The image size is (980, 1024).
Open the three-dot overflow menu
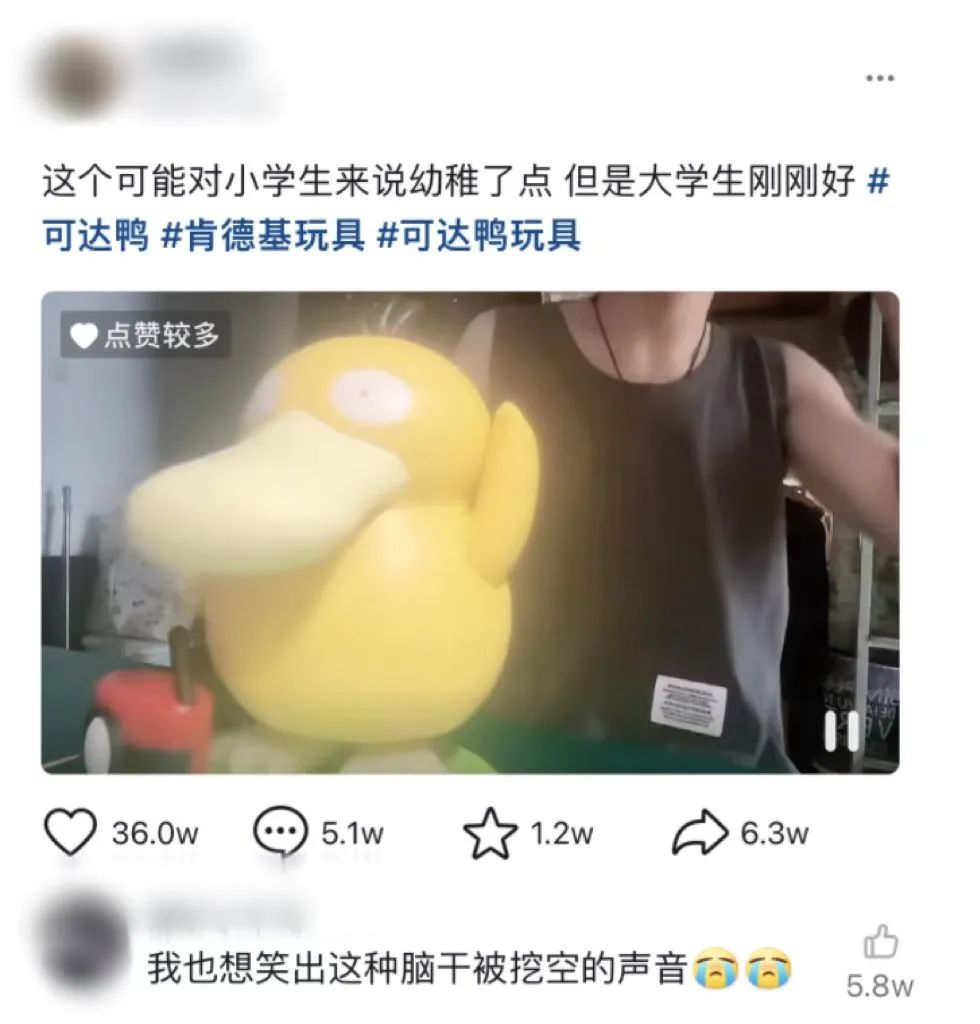click(x=879, y=78)
